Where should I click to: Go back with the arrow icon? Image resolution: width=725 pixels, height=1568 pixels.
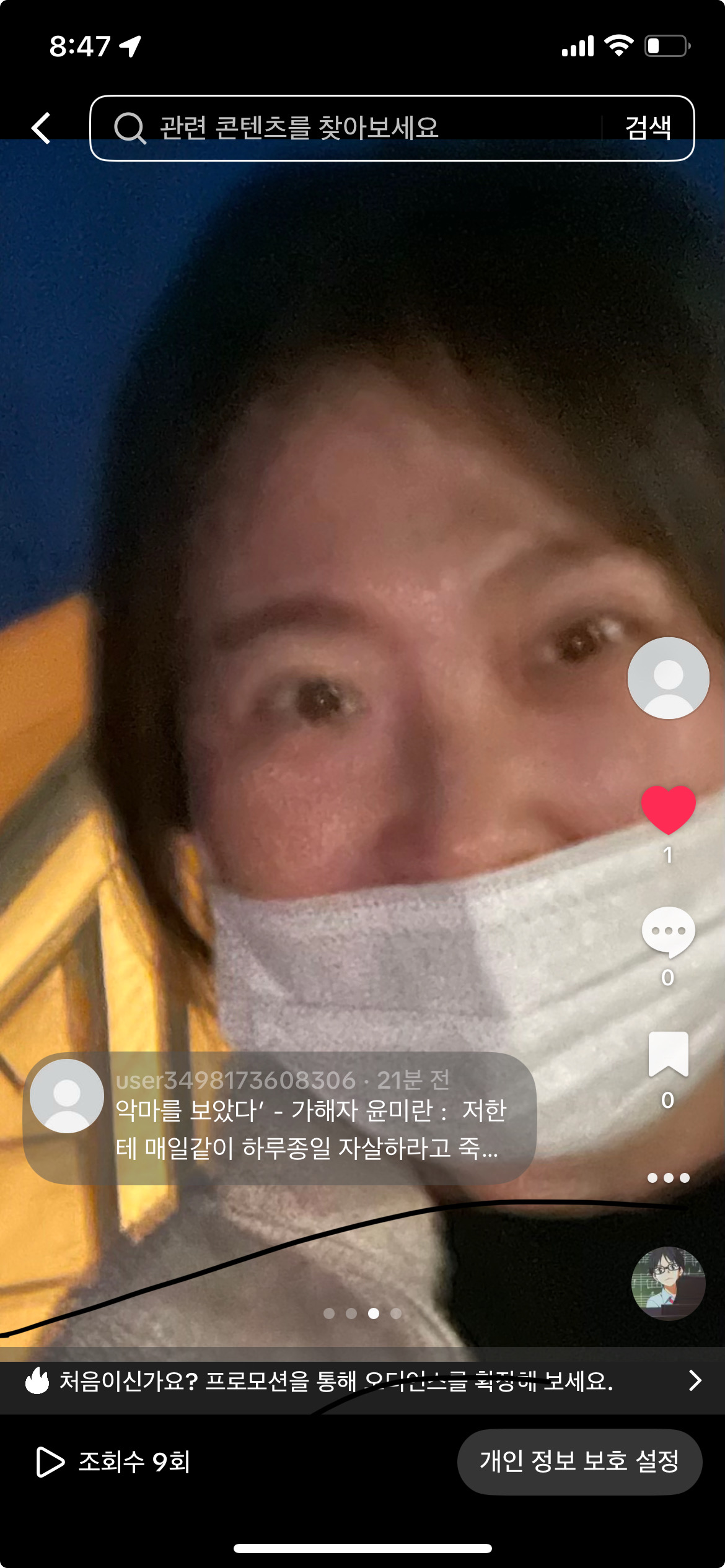[41, 128]
